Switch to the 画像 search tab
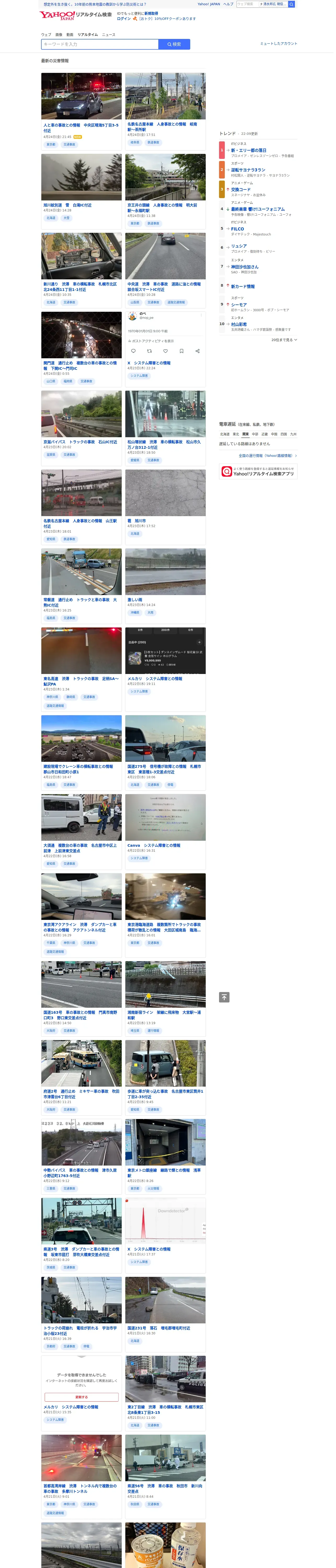Viewport: 336px width, 1568px height. coord(59,35)
